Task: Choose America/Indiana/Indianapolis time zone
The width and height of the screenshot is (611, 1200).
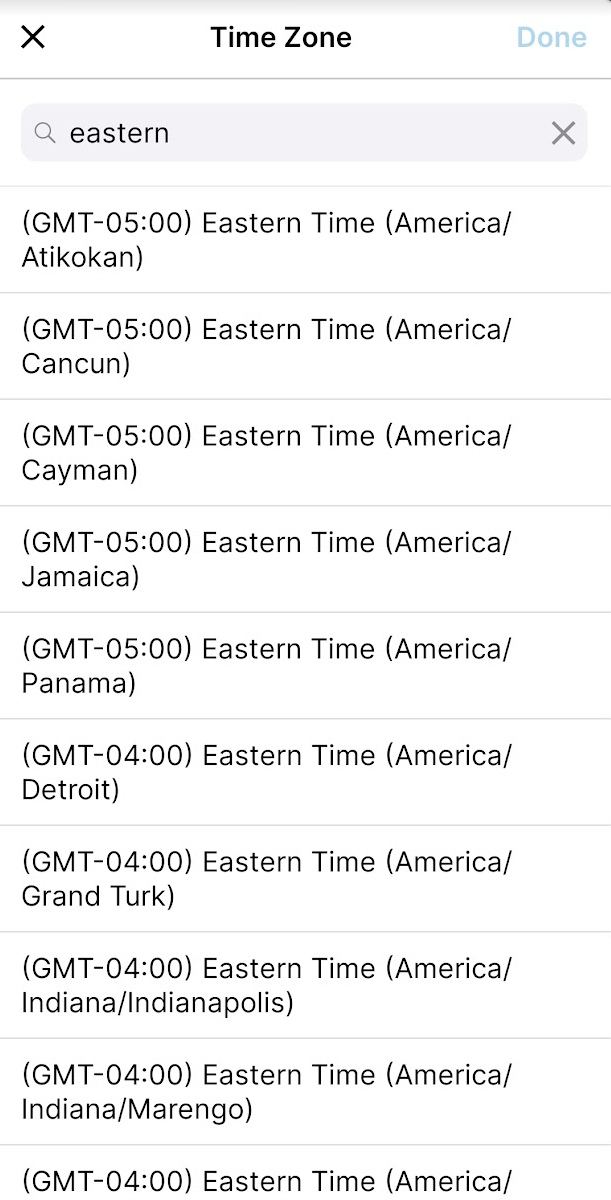Action: (305, 985)
